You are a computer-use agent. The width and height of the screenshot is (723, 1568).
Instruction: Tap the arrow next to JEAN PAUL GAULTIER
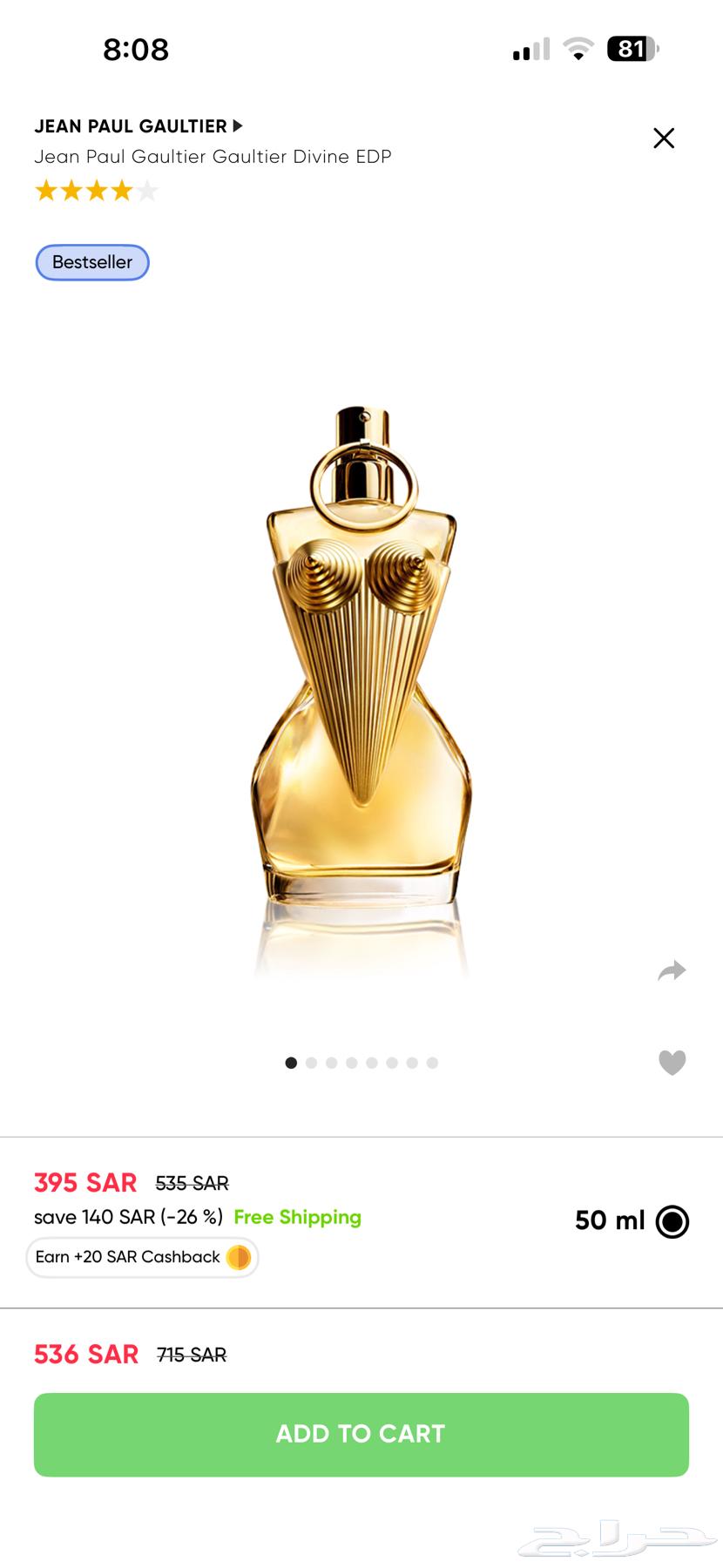236,126
